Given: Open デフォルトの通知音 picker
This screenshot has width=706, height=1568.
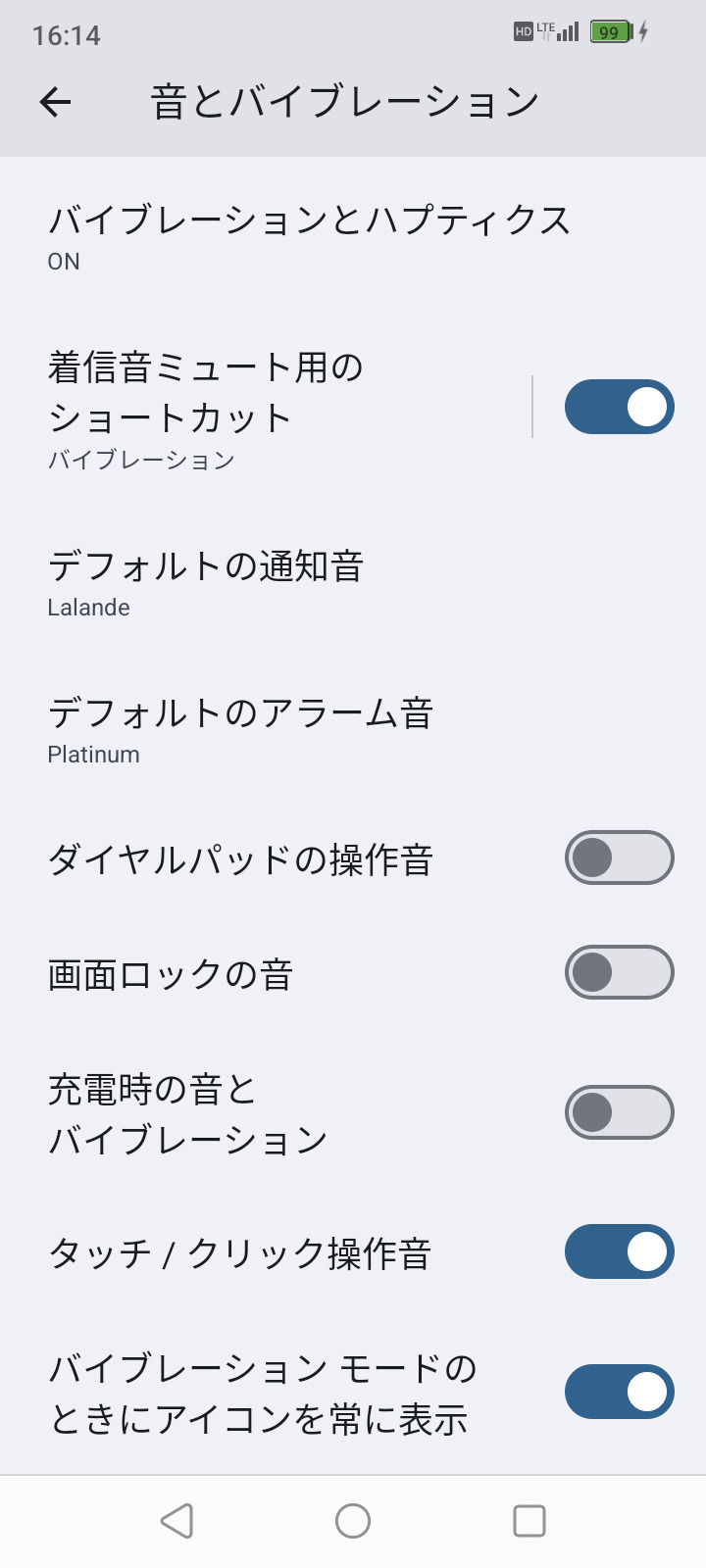Looking at the screenshot, I should point(206,583).
